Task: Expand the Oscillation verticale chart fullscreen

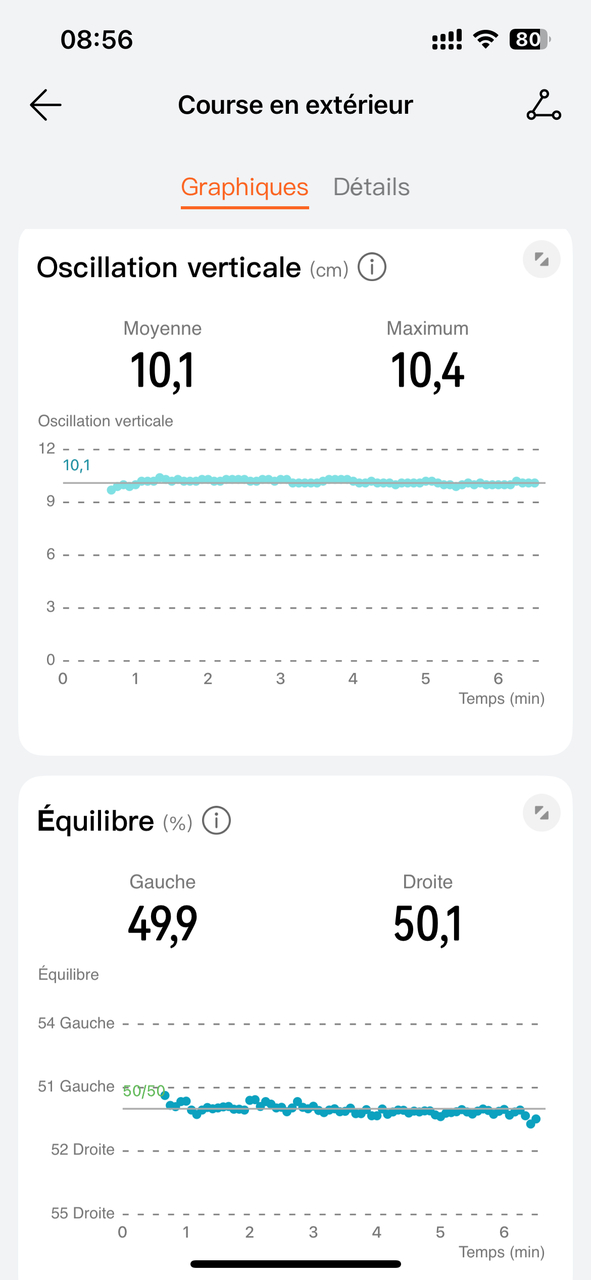Action: (542, 260)
